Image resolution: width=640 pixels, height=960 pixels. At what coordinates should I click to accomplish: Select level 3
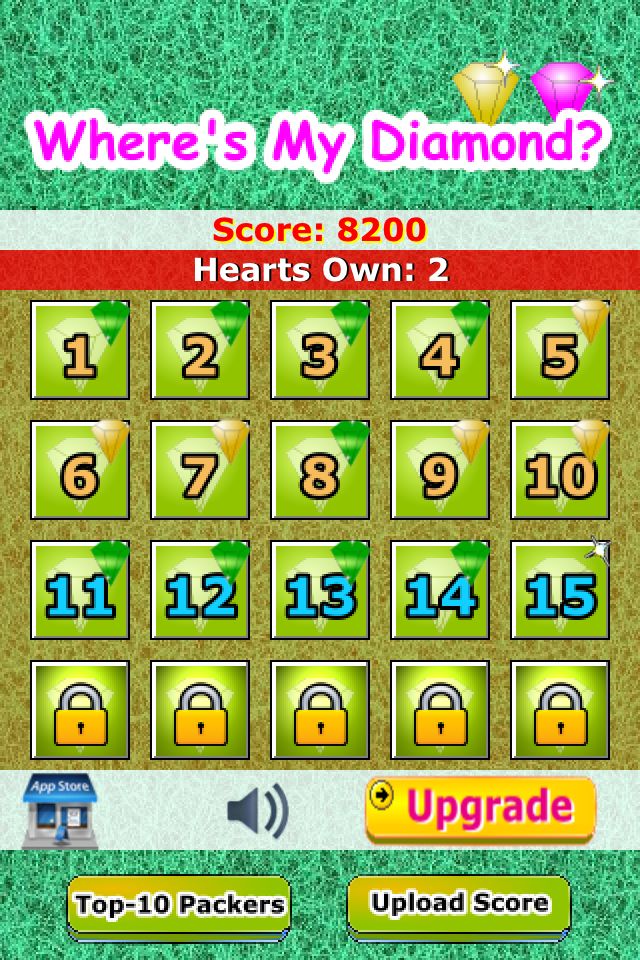pyautogui.click(x=320, y=351)
